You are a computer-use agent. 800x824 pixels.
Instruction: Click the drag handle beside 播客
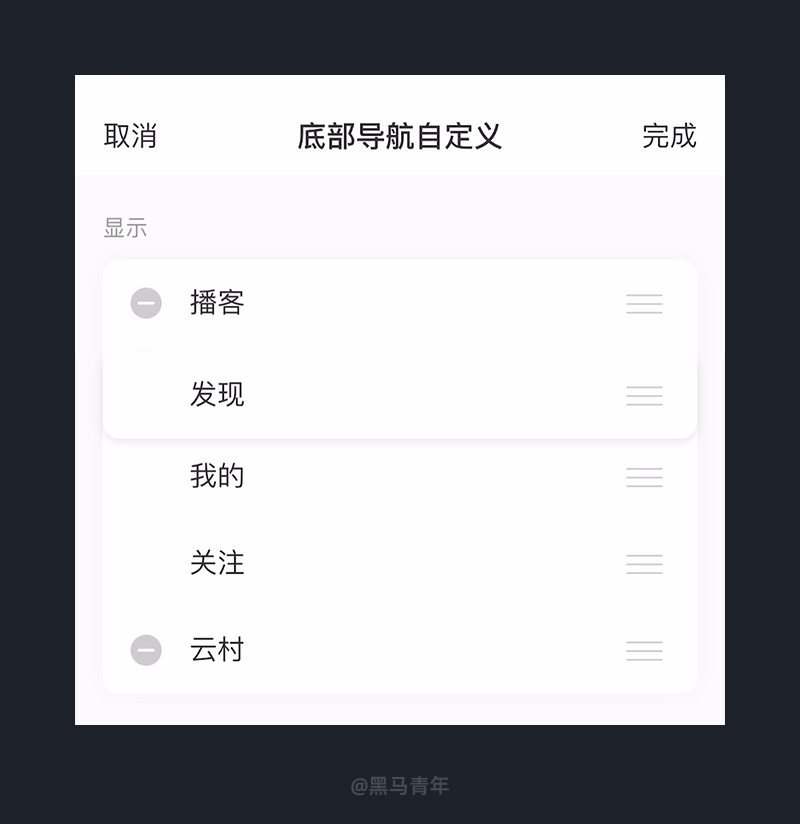pos(645,303)
